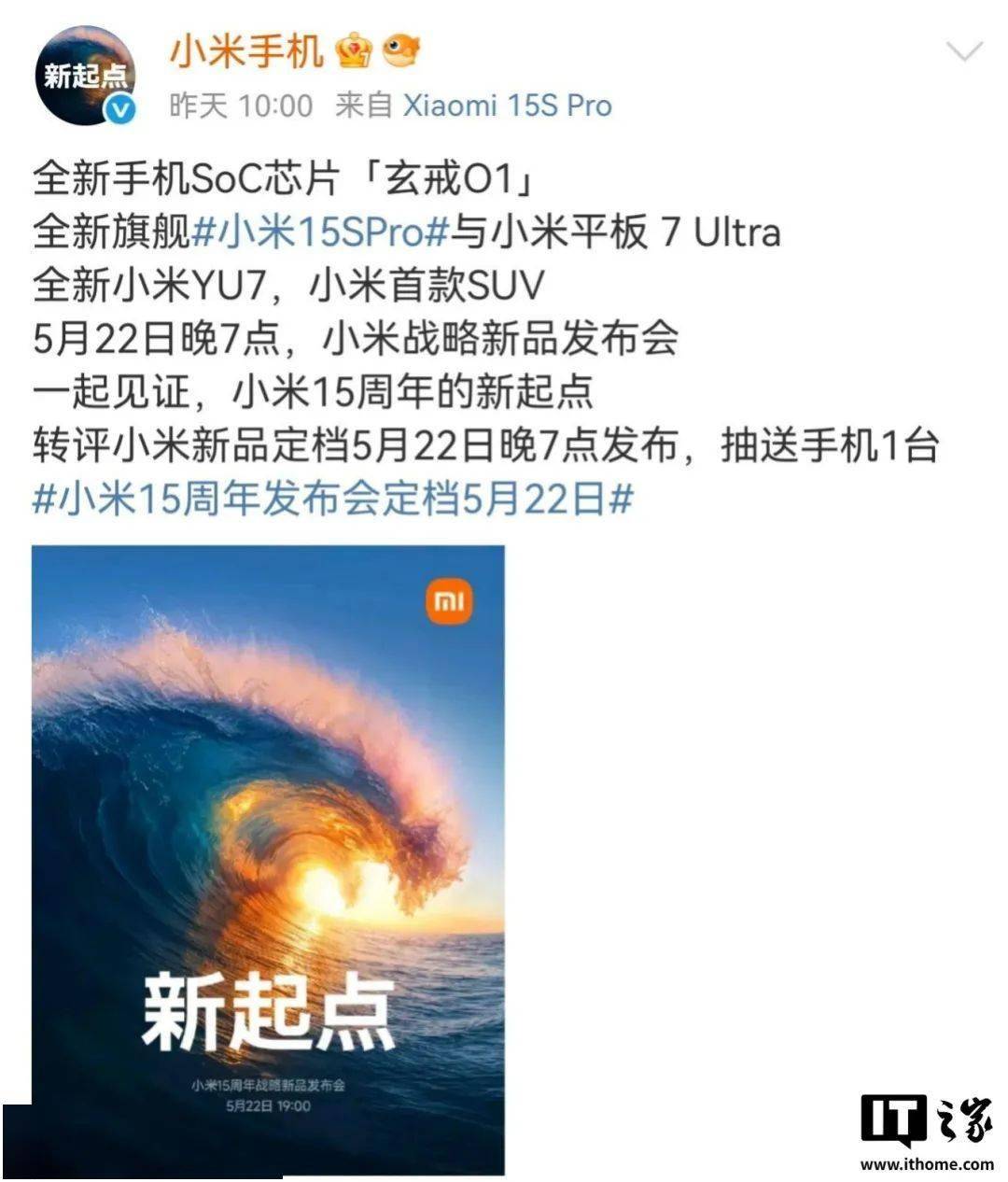Open the #小米15周年发布会定档5月22日# hashtag
Screen dimensions: 1008x1182
[333, 500]
